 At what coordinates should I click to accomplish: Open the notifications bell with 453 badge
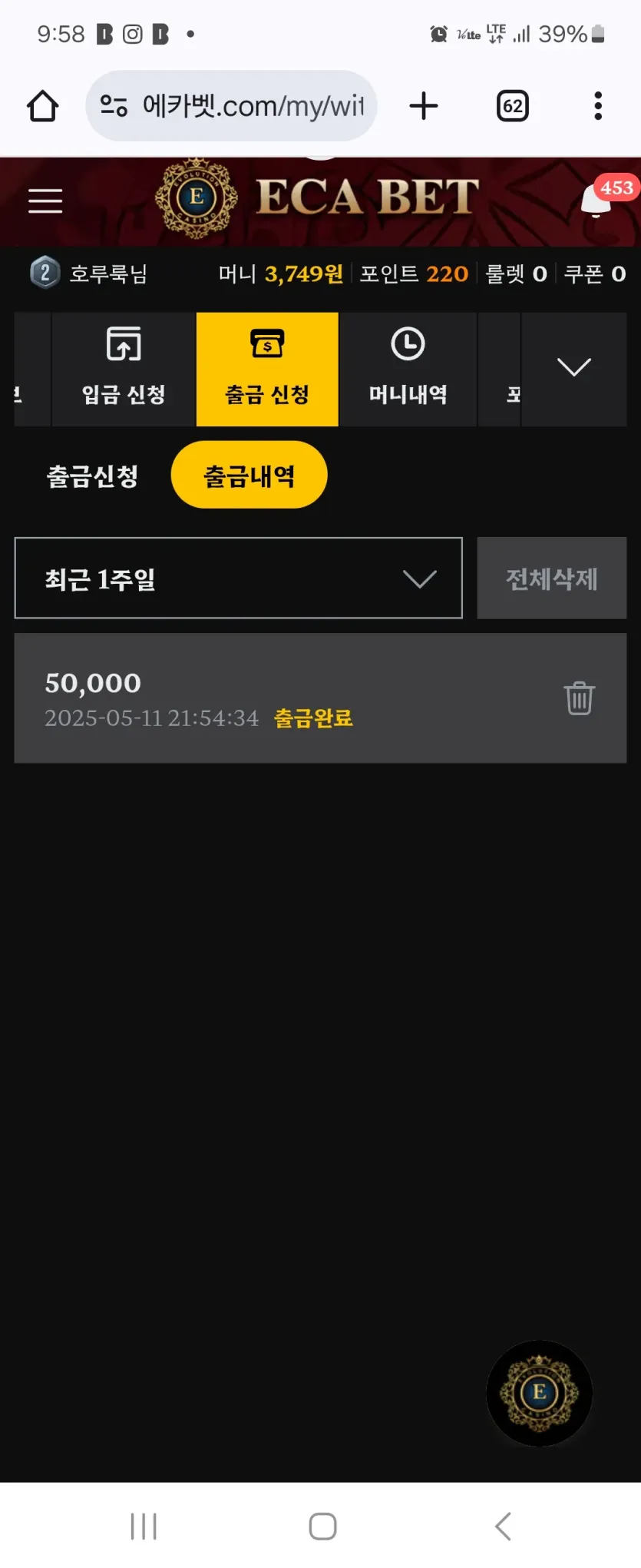coord(597,201)
